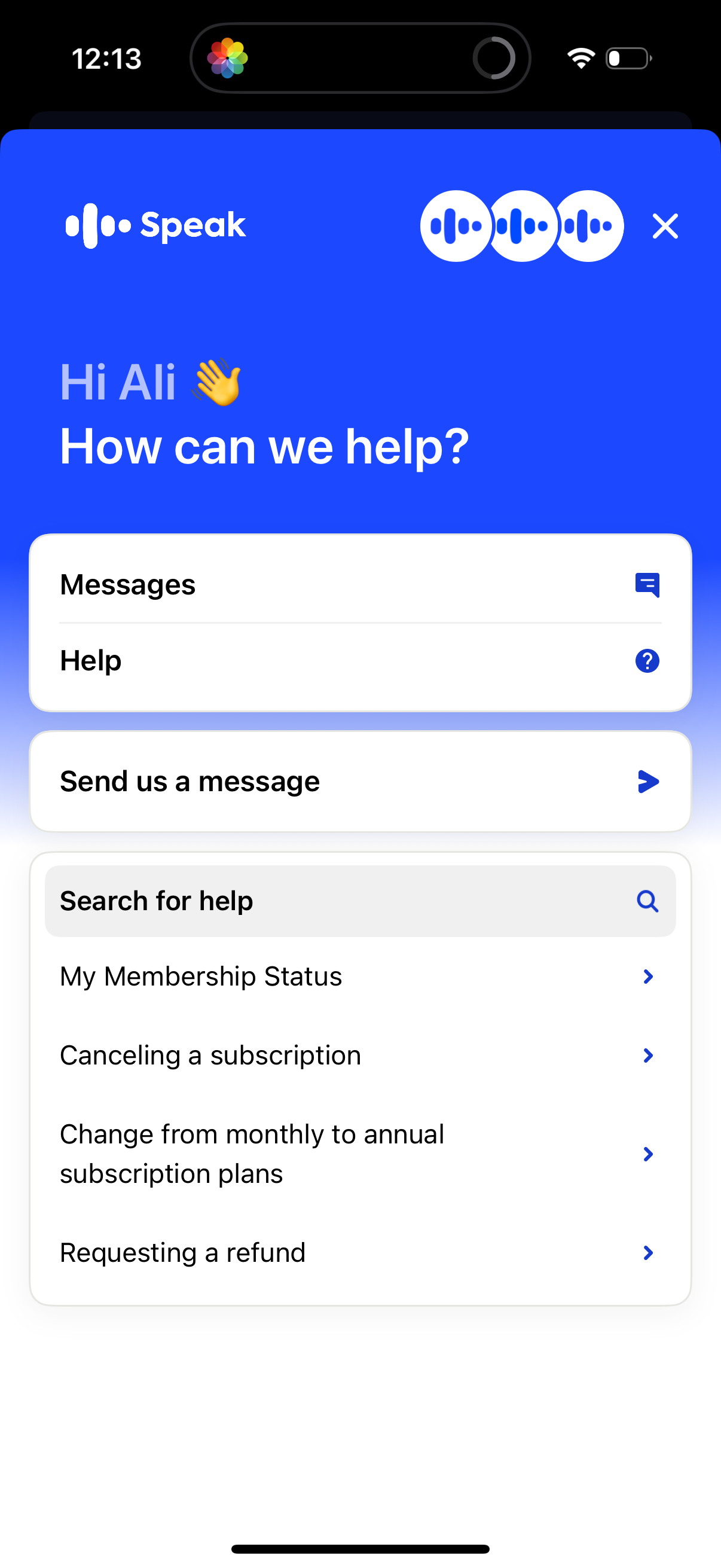Expand the Requesting a refund article
The width and height of the screenshot is (721, 1568).
pyautogui.click(x=361, y=1253)
